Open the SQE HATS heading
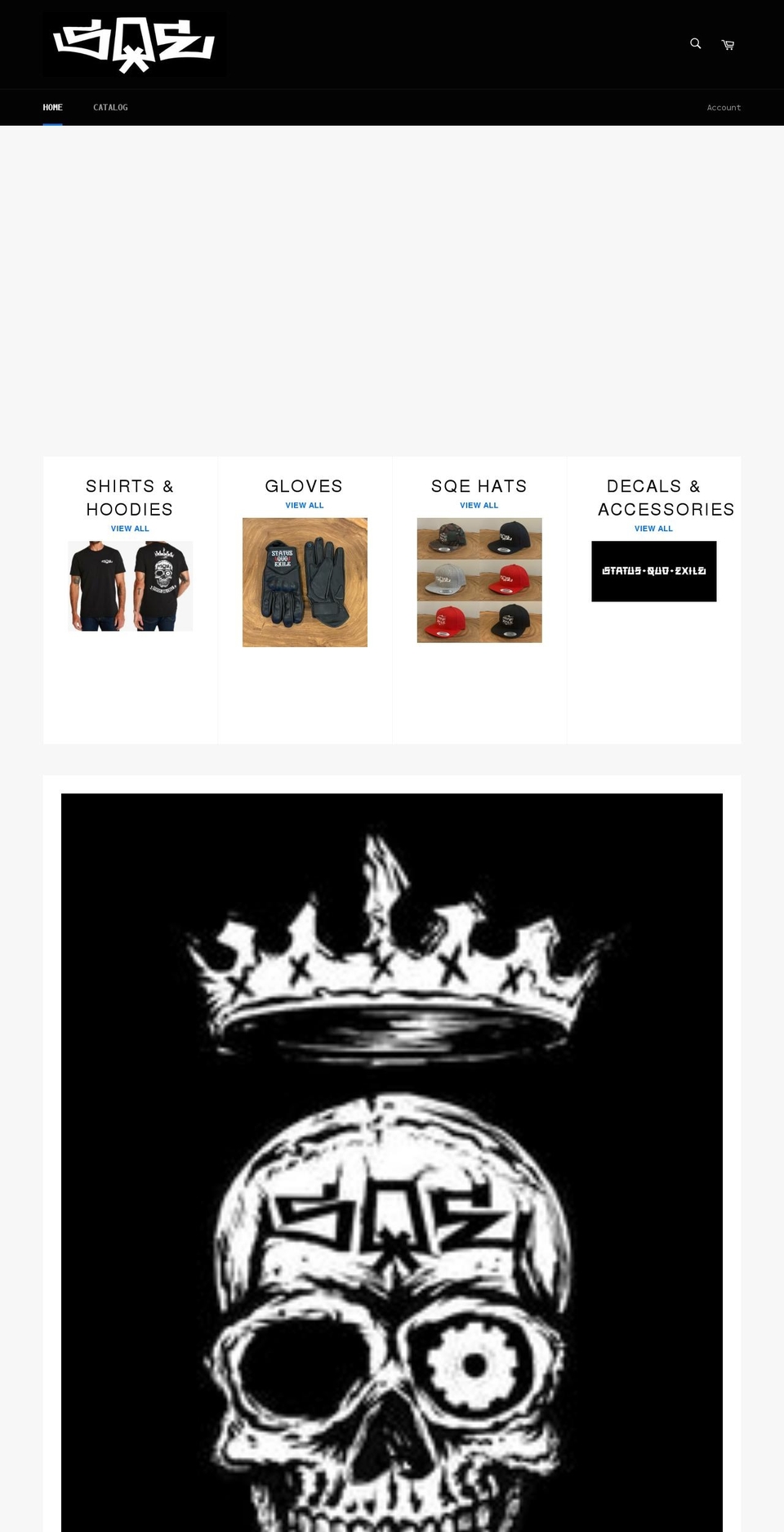 coord(479,486)
